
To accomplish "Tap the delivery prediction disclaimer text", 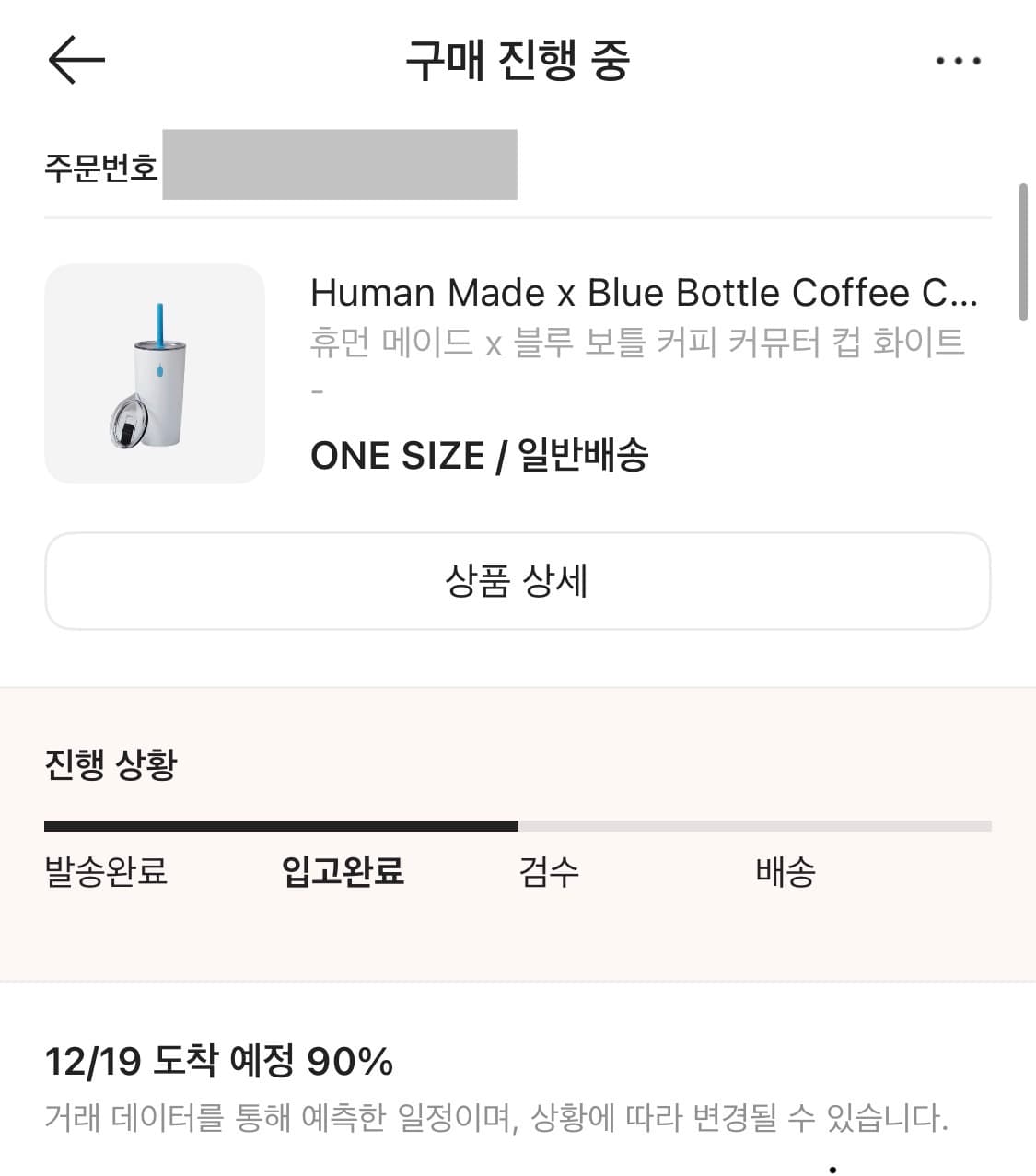I will coord(495,1118).
